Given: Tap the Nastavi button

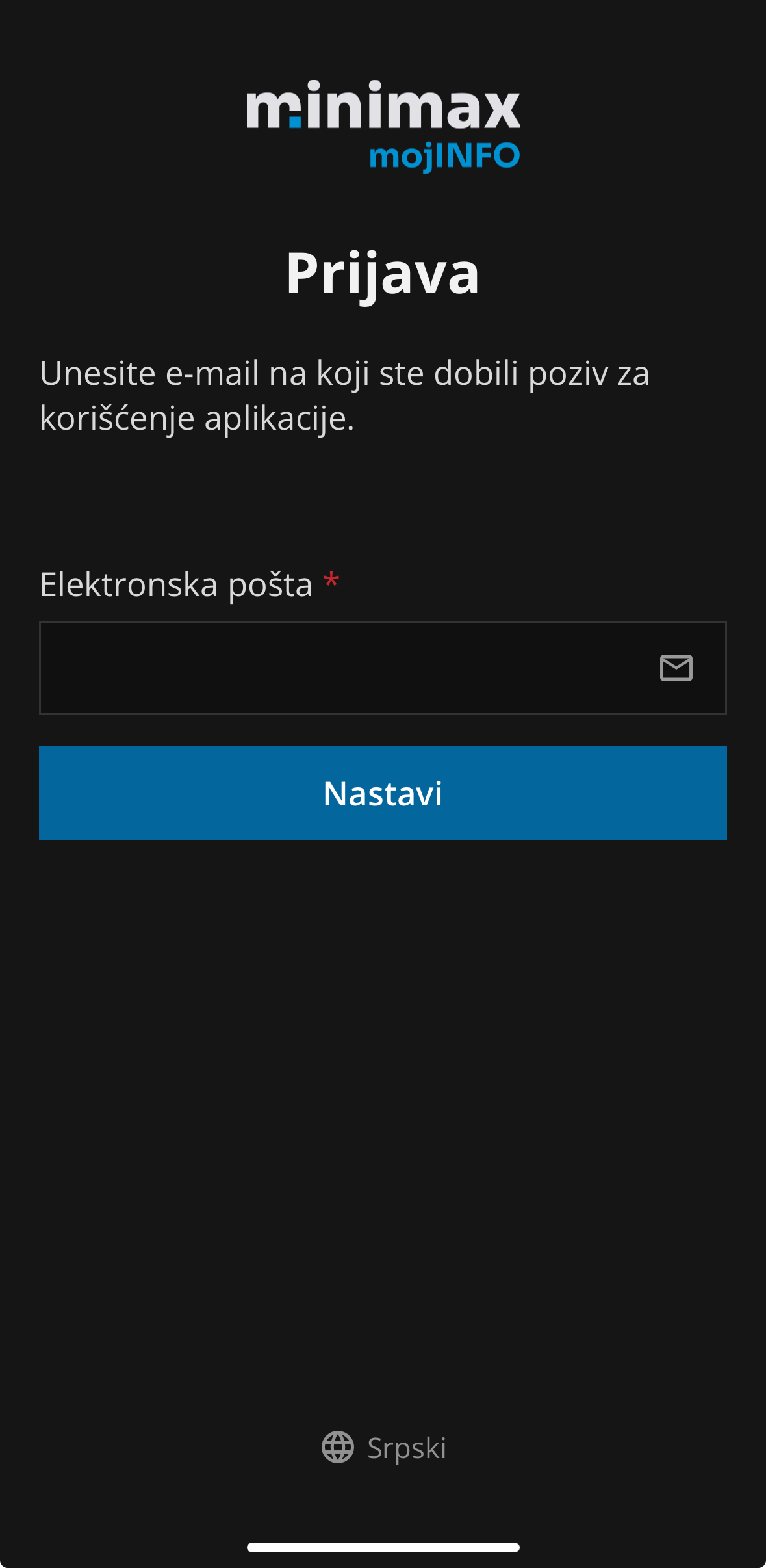Looking at the screenshot, I should [383, 793].
